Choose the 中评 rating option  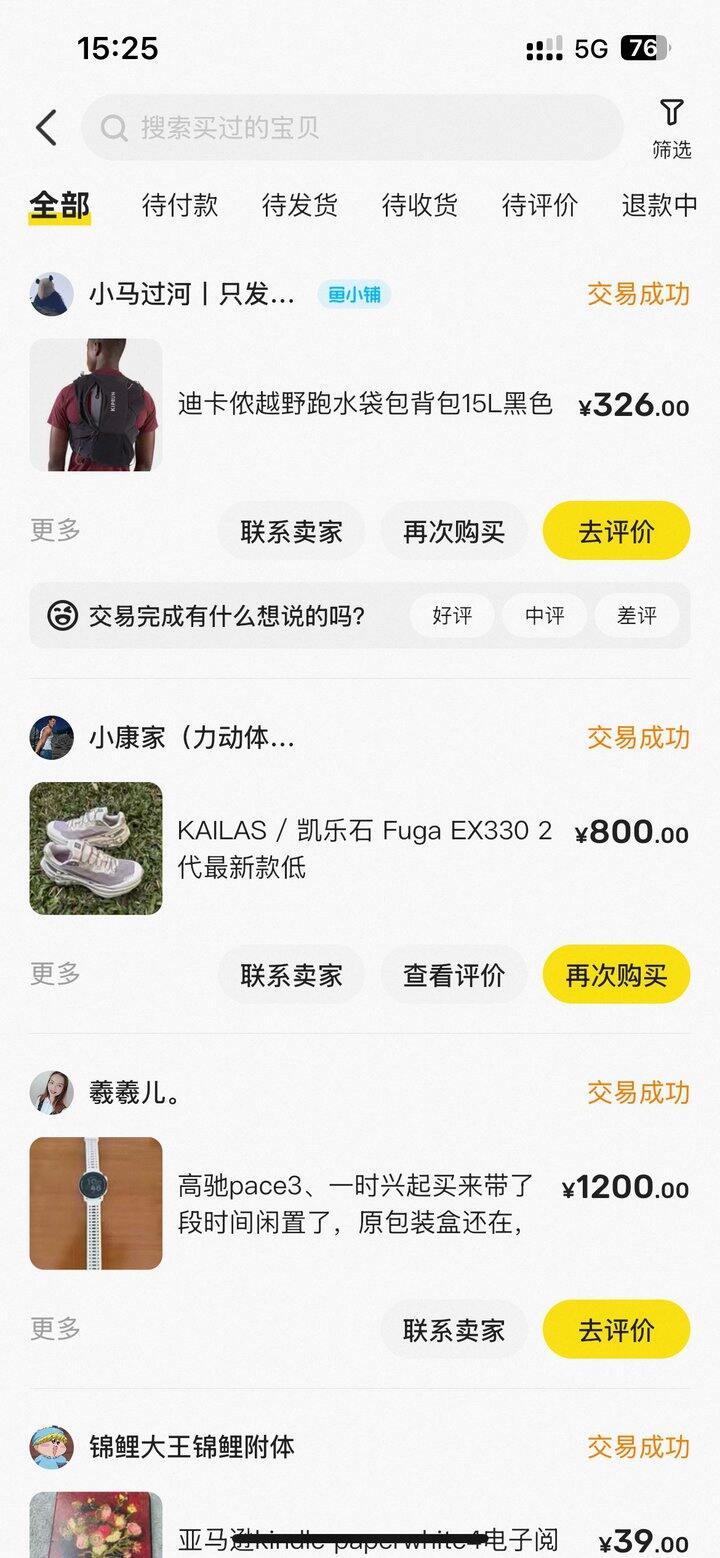click(x=544, y=616)
